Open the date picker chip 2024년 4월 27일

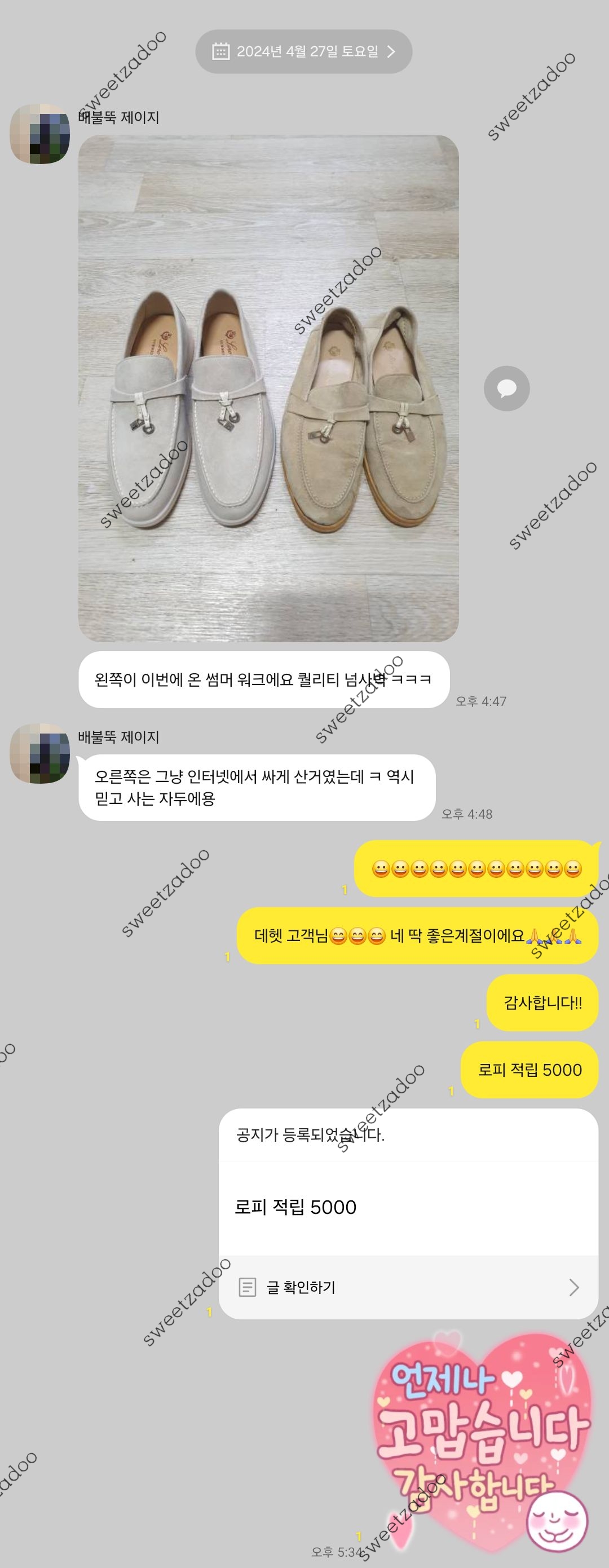coord(303,52)
